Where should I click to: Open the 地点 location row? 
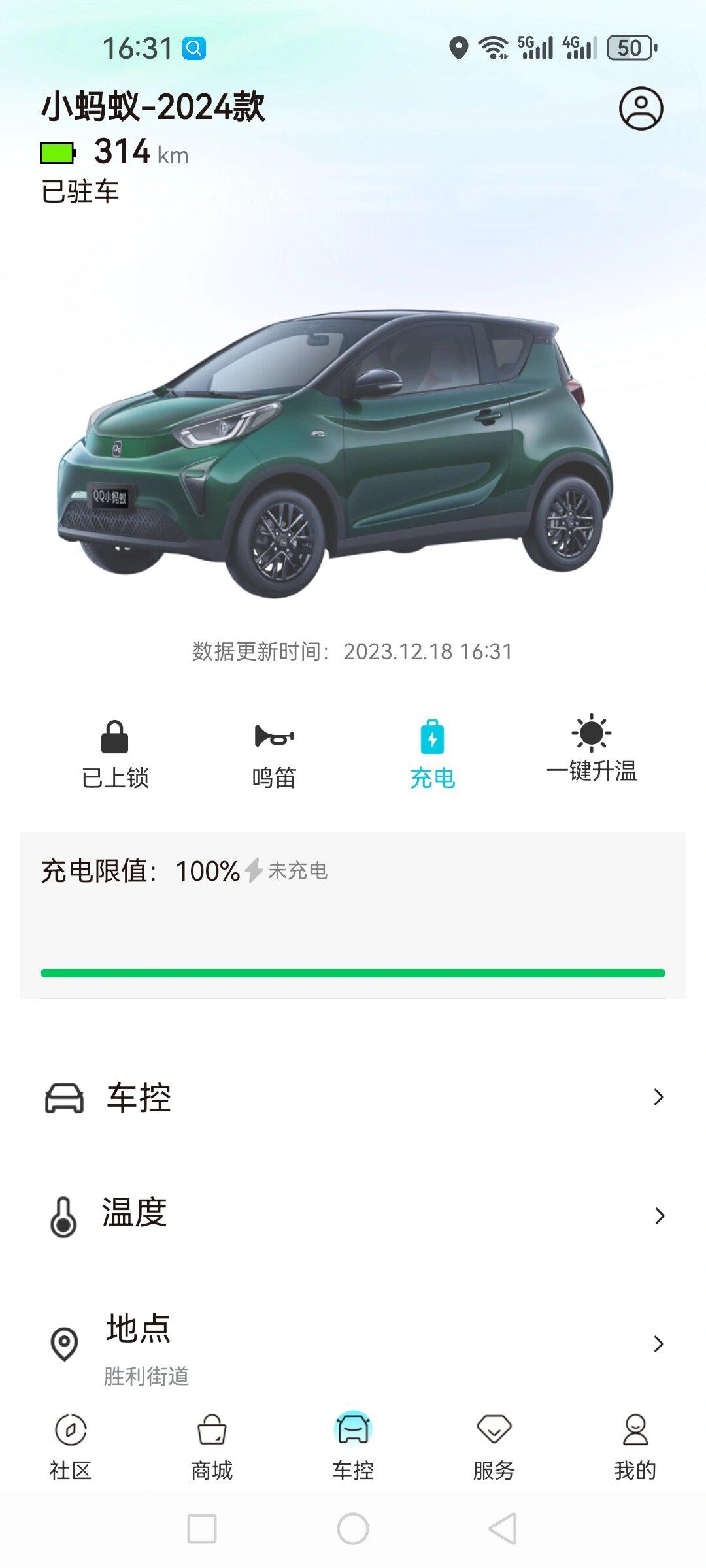(x=353, y=1343)
